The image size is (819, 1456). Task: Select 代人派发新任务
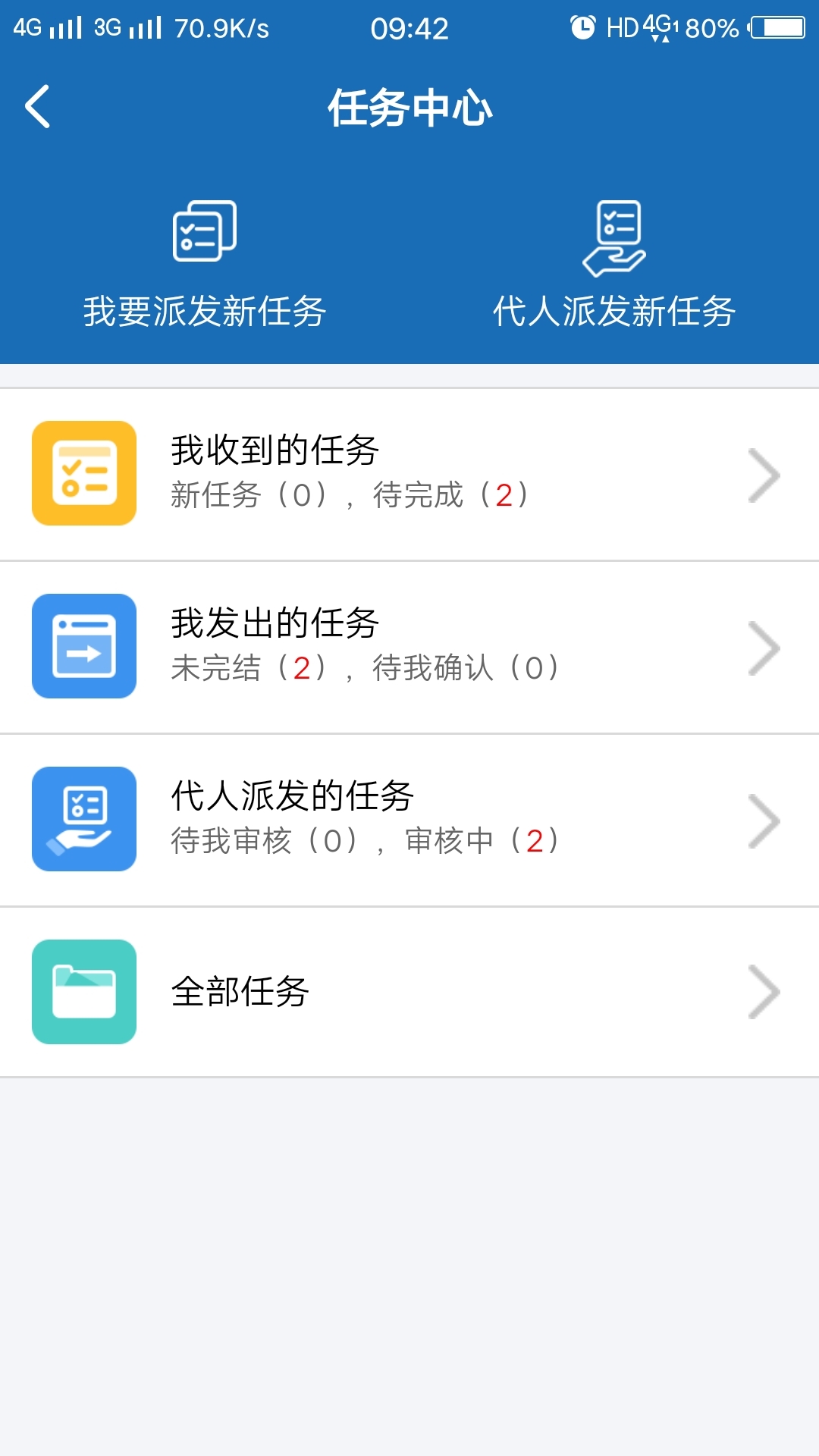[614, 264]
